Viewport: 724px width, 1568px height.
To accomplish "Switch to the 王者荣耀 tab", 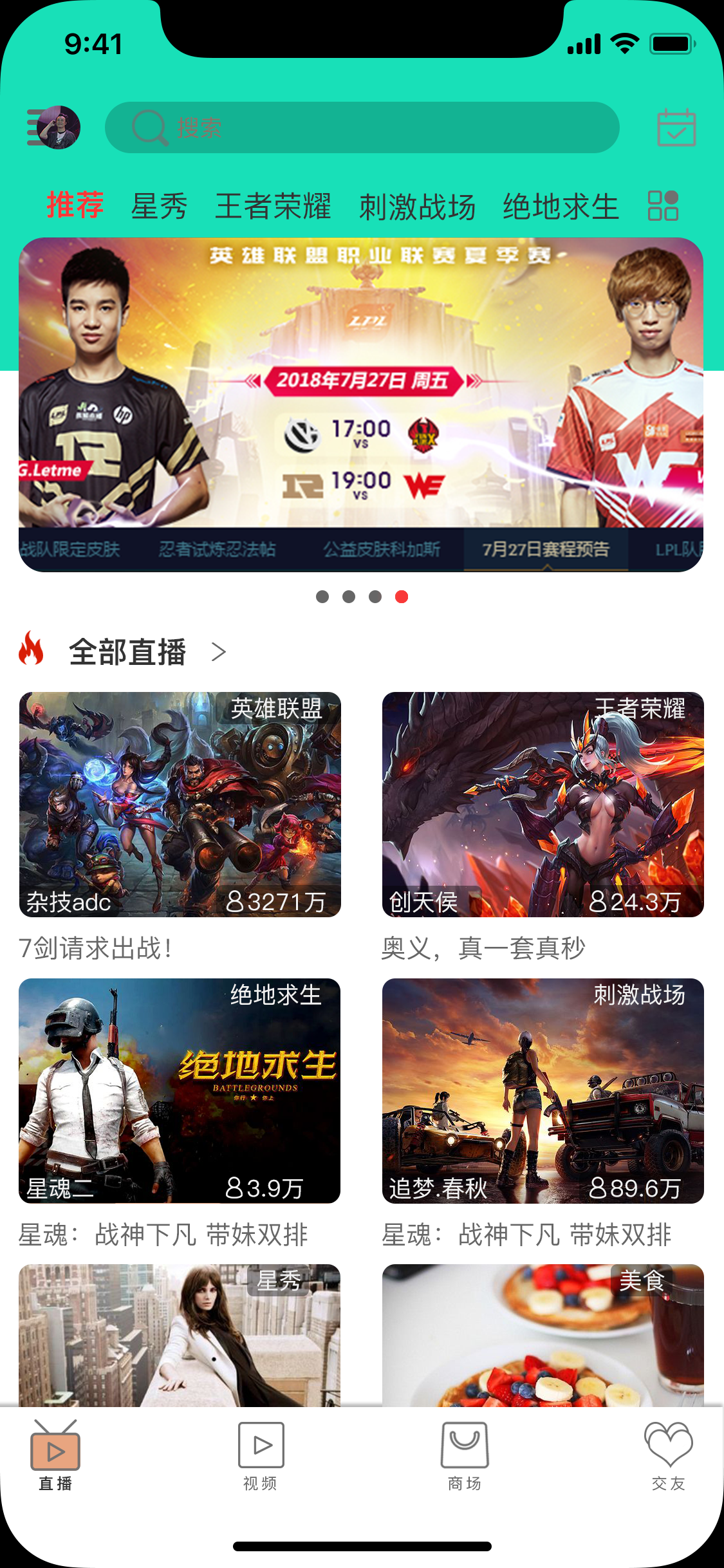I will point(273,207).
